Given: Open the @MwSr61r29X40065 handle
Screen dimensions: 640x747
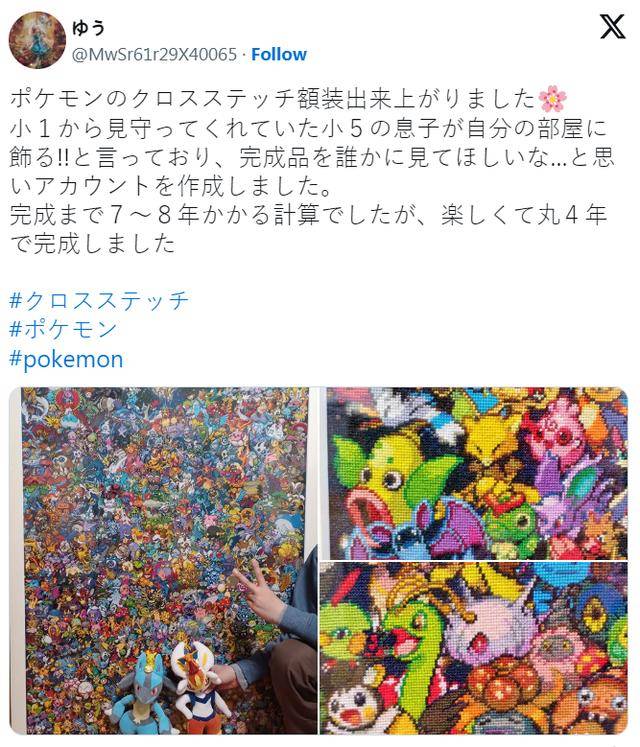Looking at the screenshot, I should pos(156,54).
